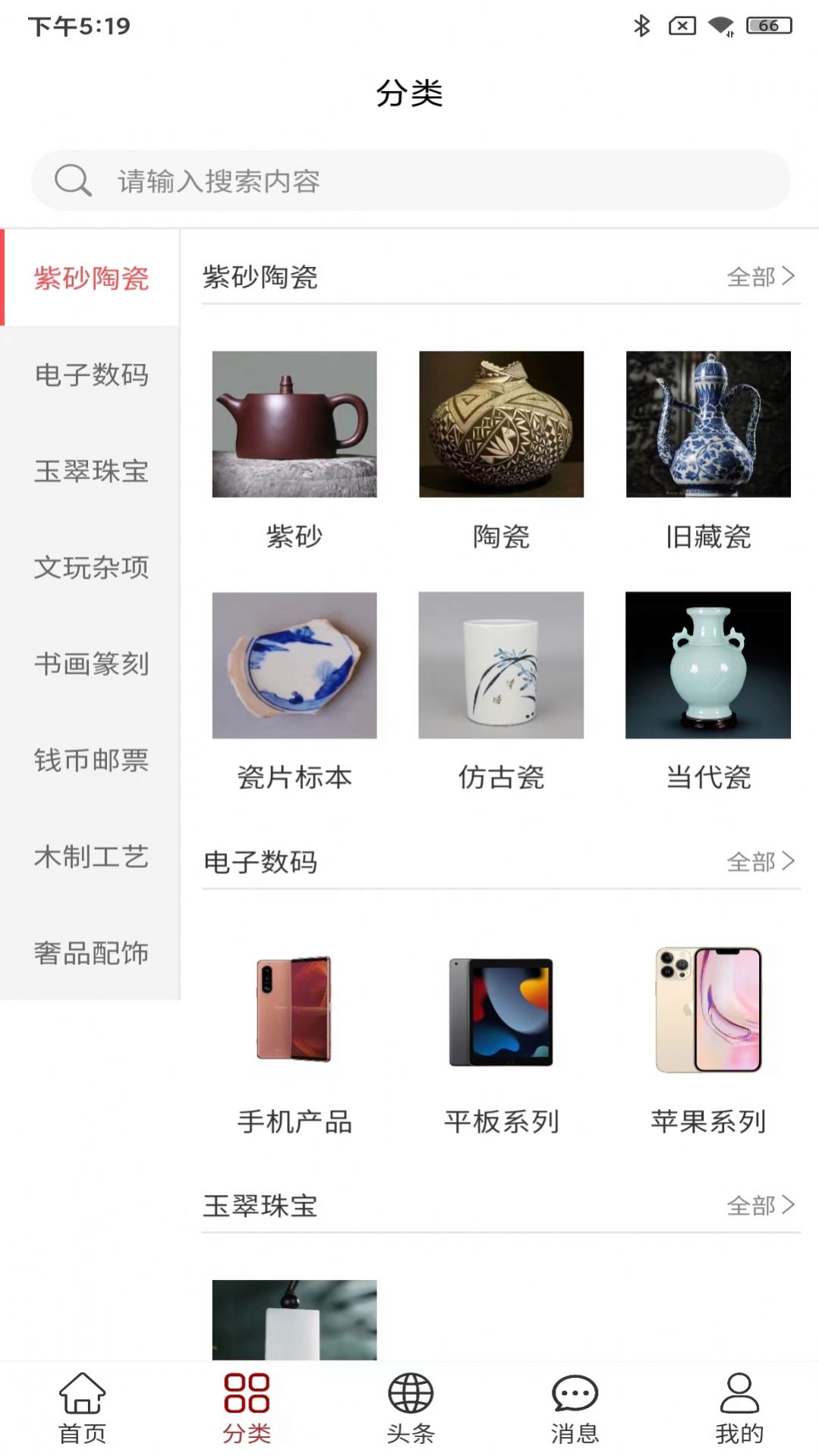Open the 奢品配饰 menu item
The height and width of the screenshot is (1456, 819).
click(x=91, y=953)
